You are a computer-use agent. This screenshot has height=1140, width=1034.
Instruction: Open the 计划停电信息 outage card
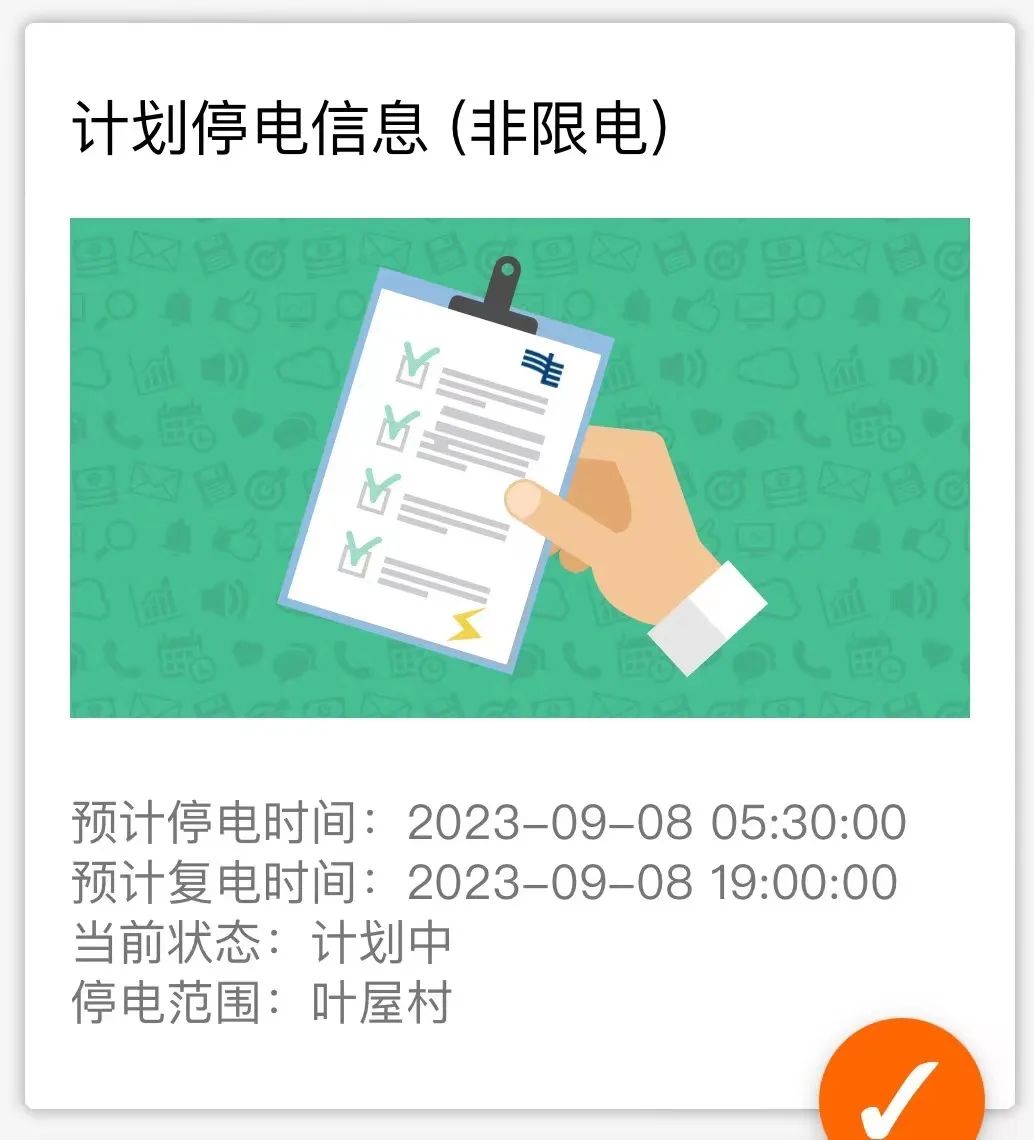click(x=519, y=467)
